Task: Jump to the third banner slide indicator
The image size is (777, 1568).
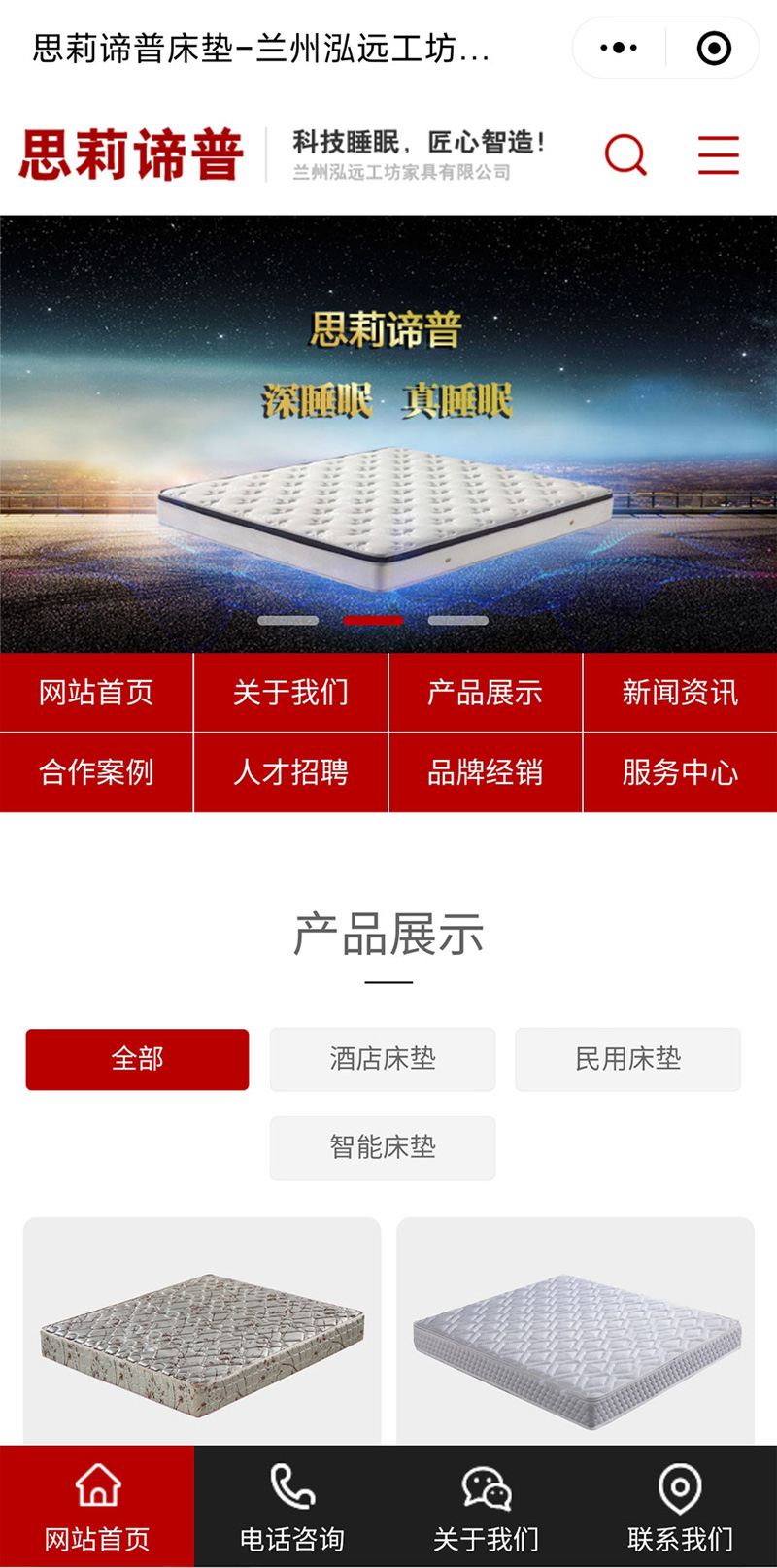Action: coord(457,620)
